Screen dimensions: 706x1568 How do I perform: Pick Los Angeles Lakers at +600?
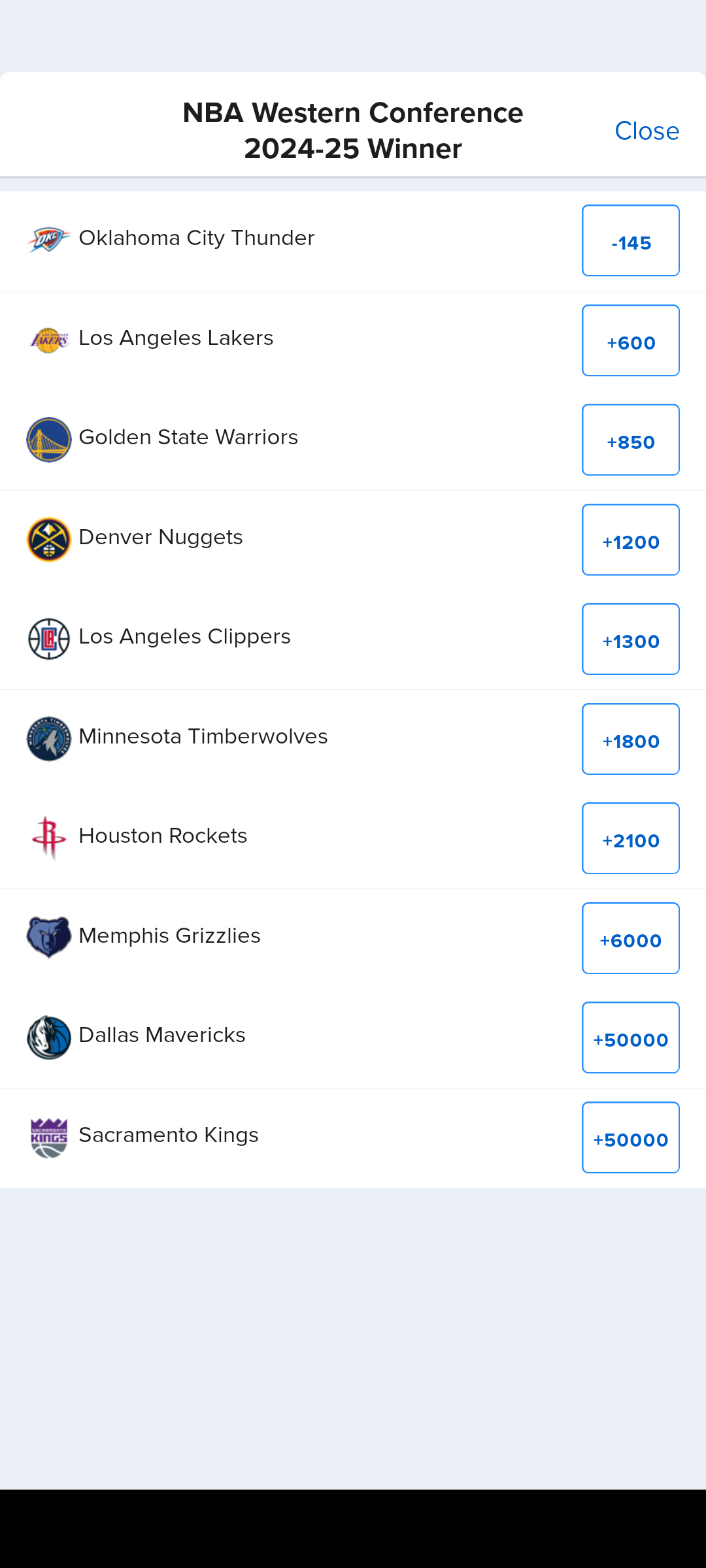[x=630, y=341]
